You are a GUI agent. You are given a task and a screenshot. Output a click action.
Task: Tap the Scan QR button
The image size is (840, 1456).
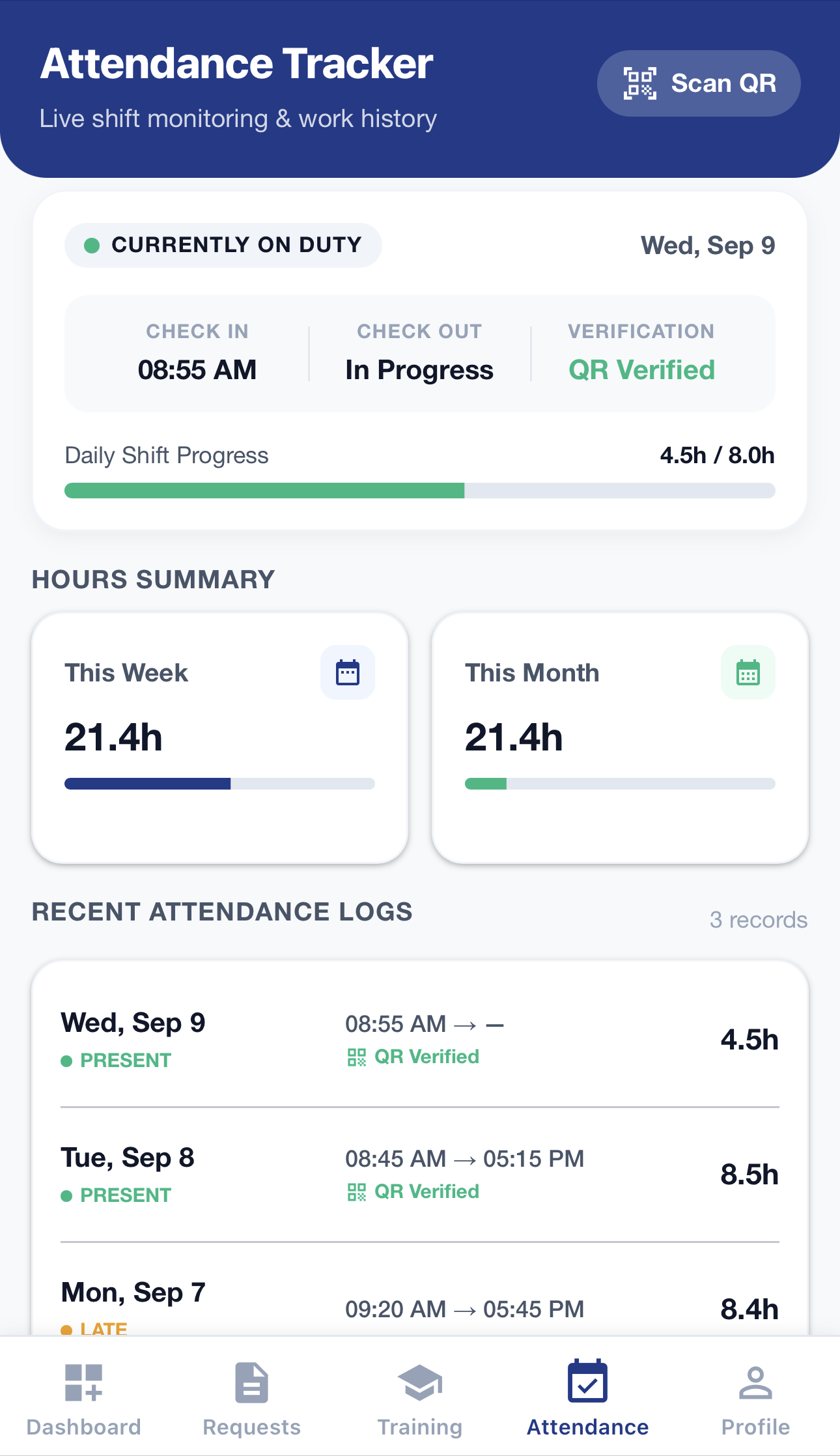point(699,83)
